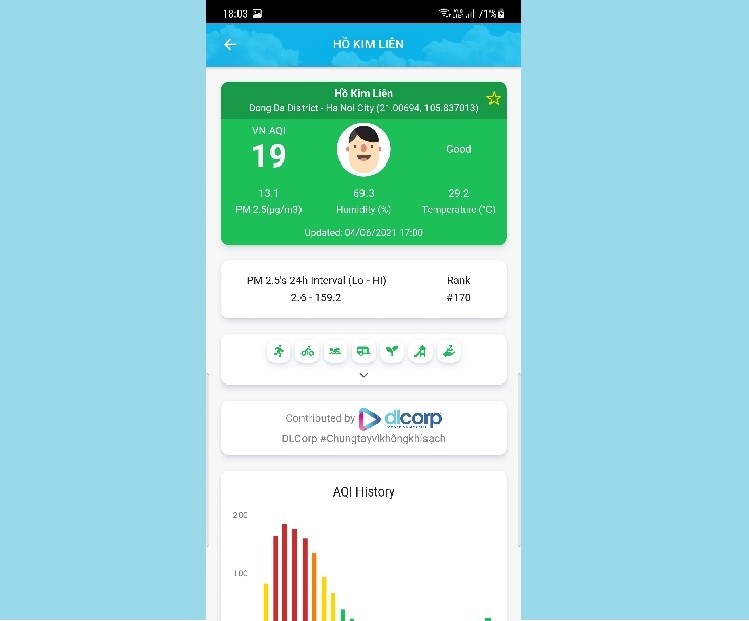Tap the camper van activity icon

click(x=364, y=351)
